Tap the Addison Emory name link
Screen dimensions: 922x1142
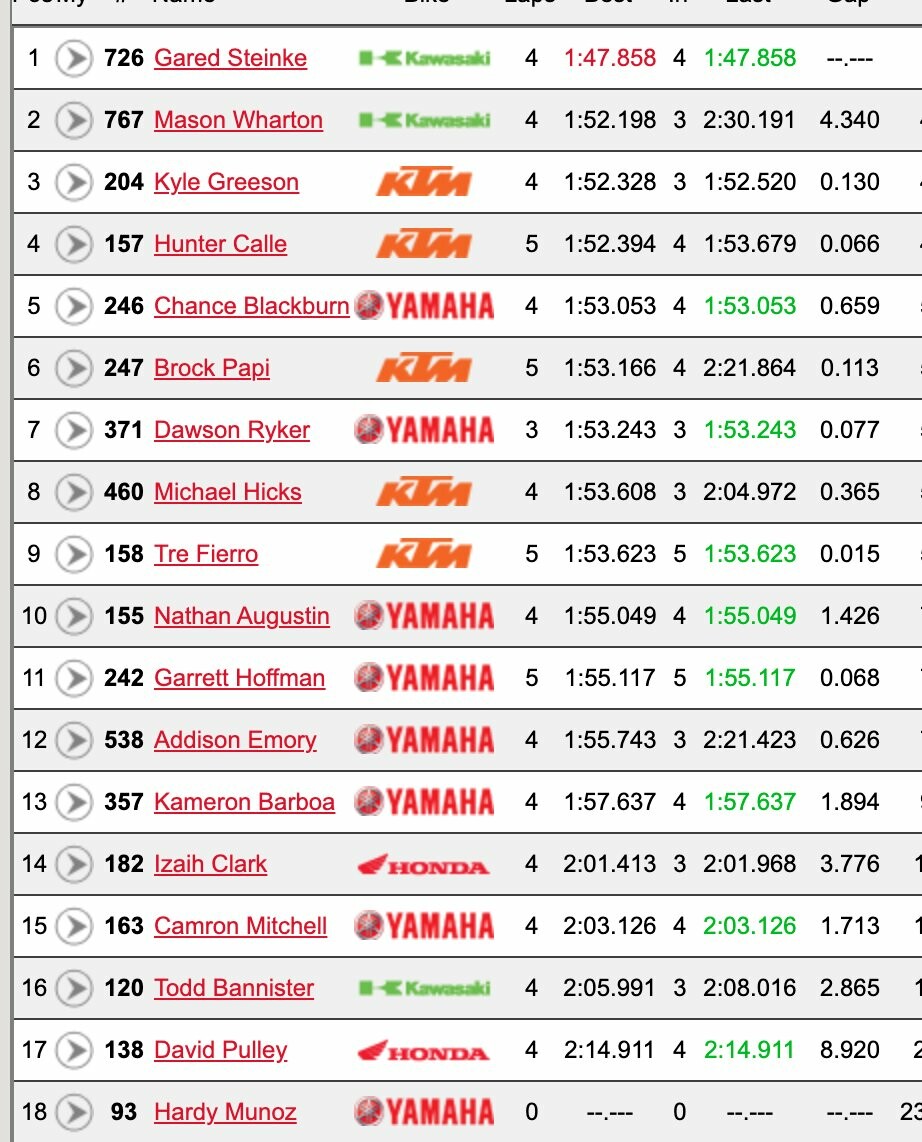coord(235,740)
